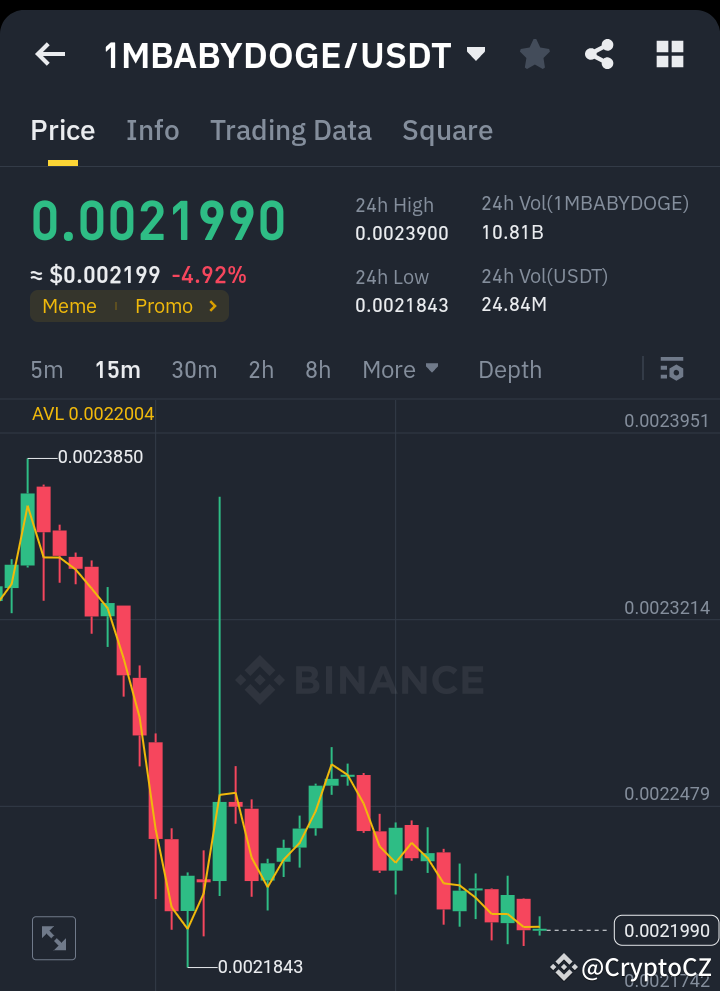Enable the 8h chart interval
720x991 pixels.
click(x=317, y=369)
